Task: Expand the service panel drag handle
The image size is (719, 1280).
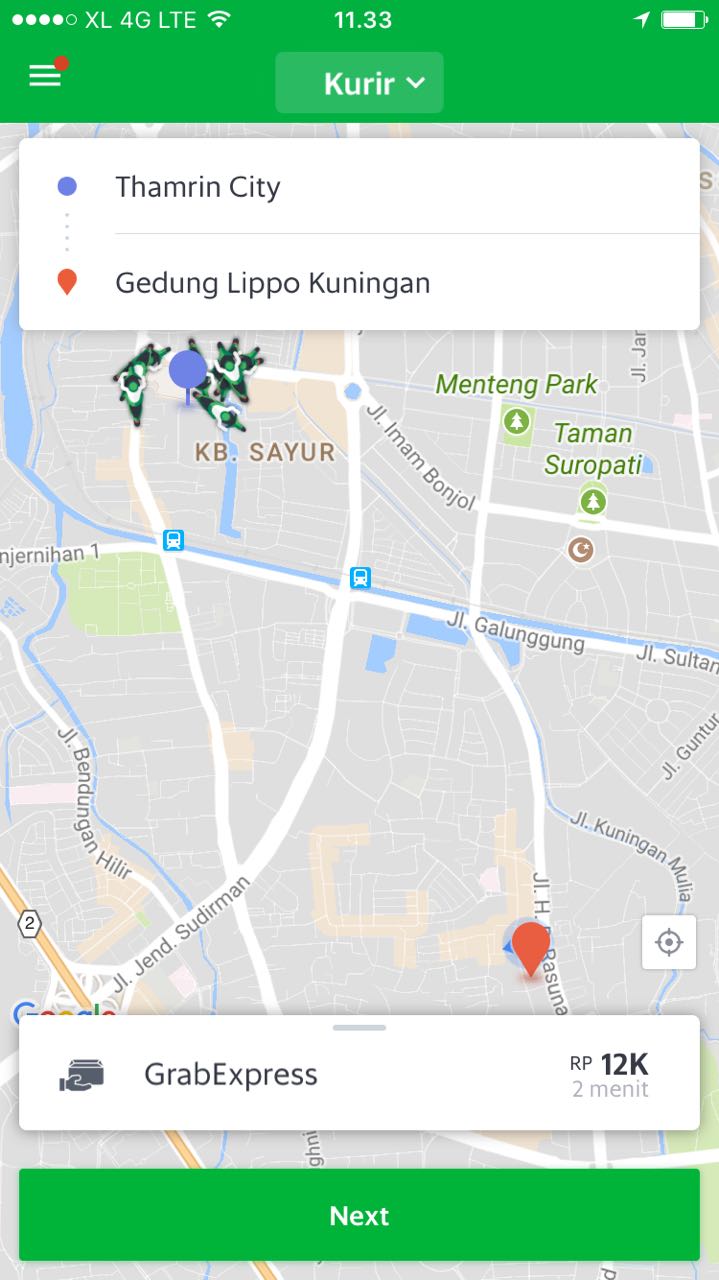Action: (x=359, y=1027)
